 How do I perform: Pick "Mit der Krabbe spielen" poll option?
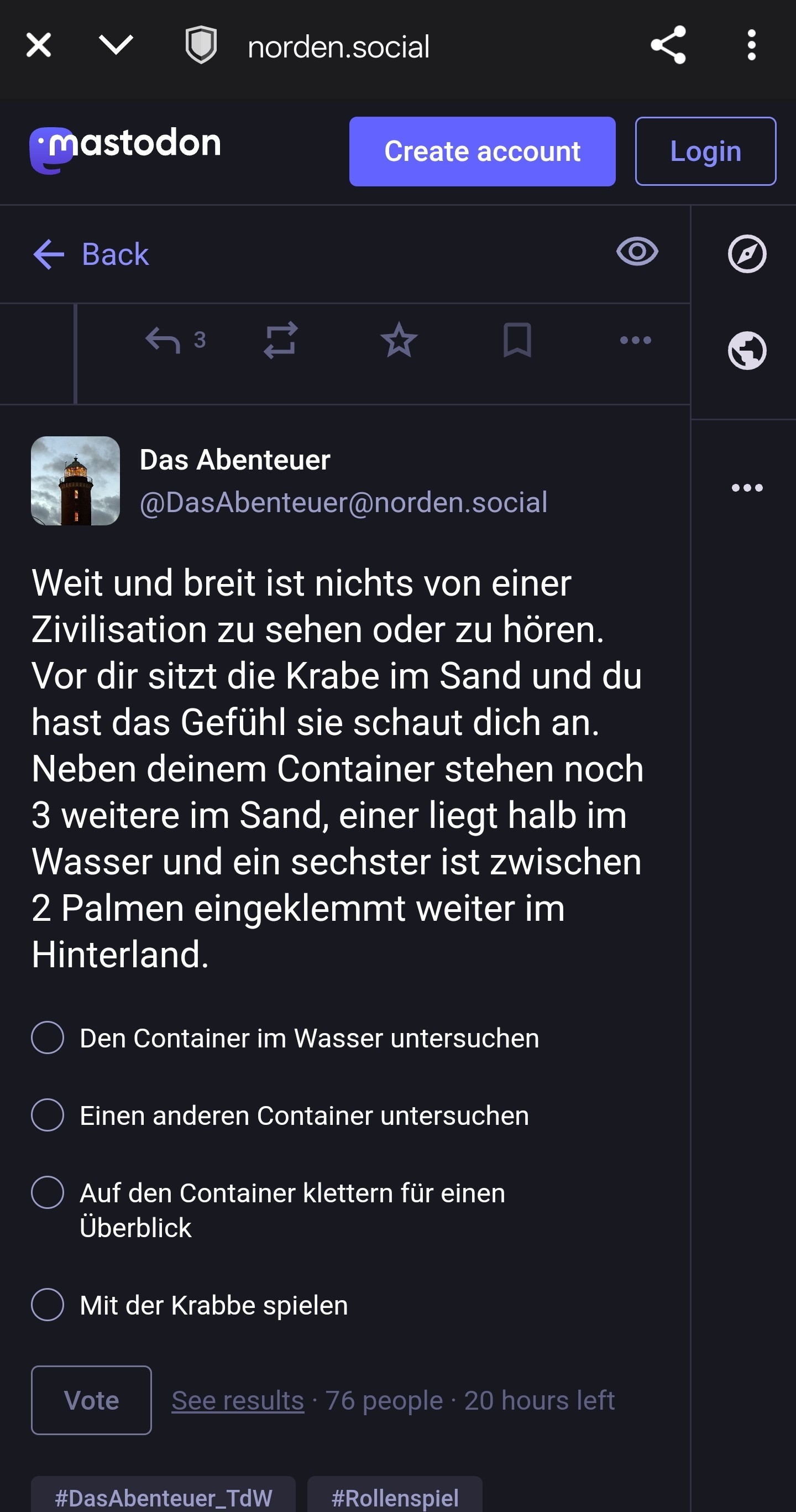click(48, 1305)
